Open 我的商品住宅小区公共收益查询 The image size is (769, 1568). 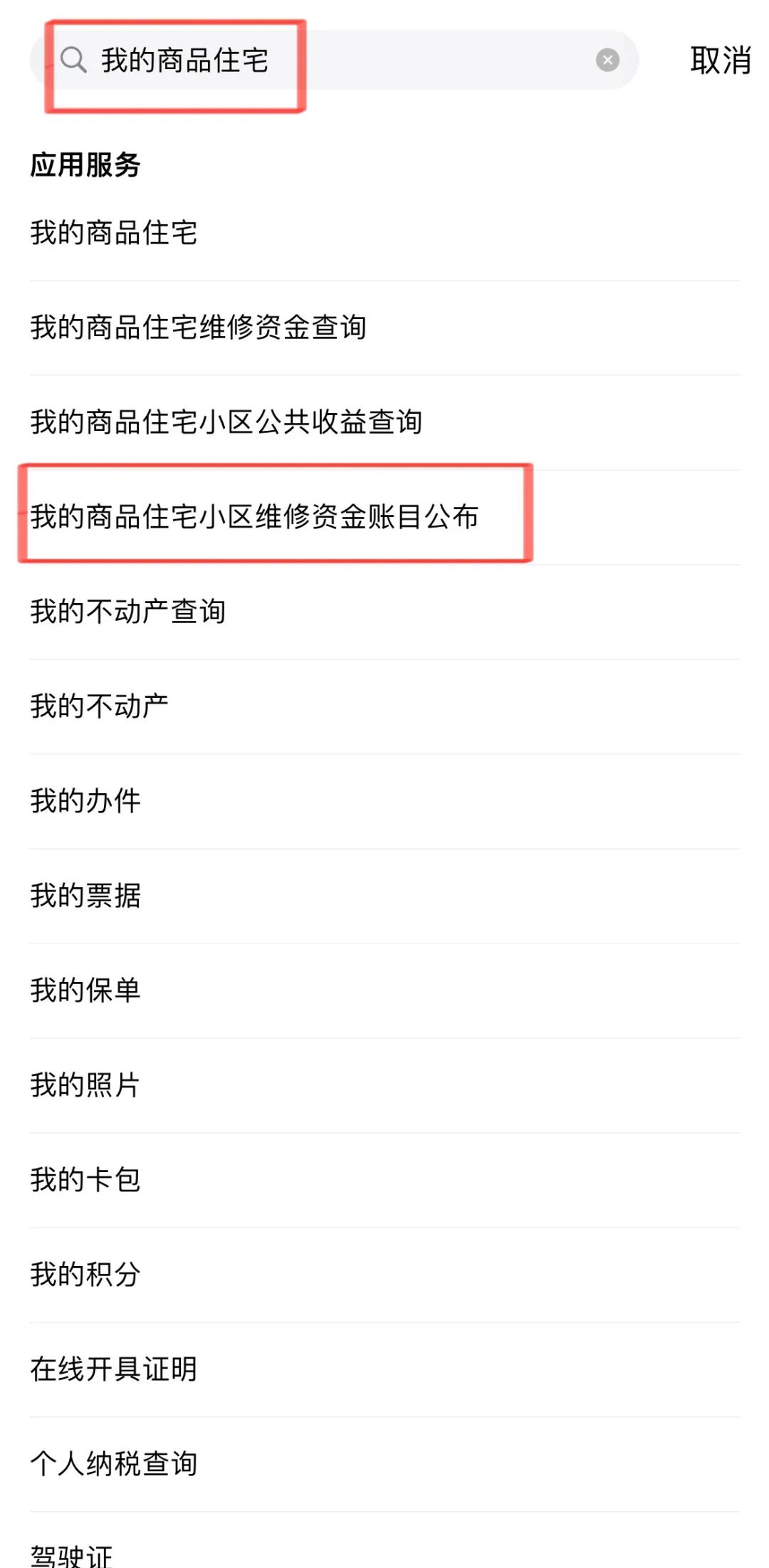click(x=226, y=422)
